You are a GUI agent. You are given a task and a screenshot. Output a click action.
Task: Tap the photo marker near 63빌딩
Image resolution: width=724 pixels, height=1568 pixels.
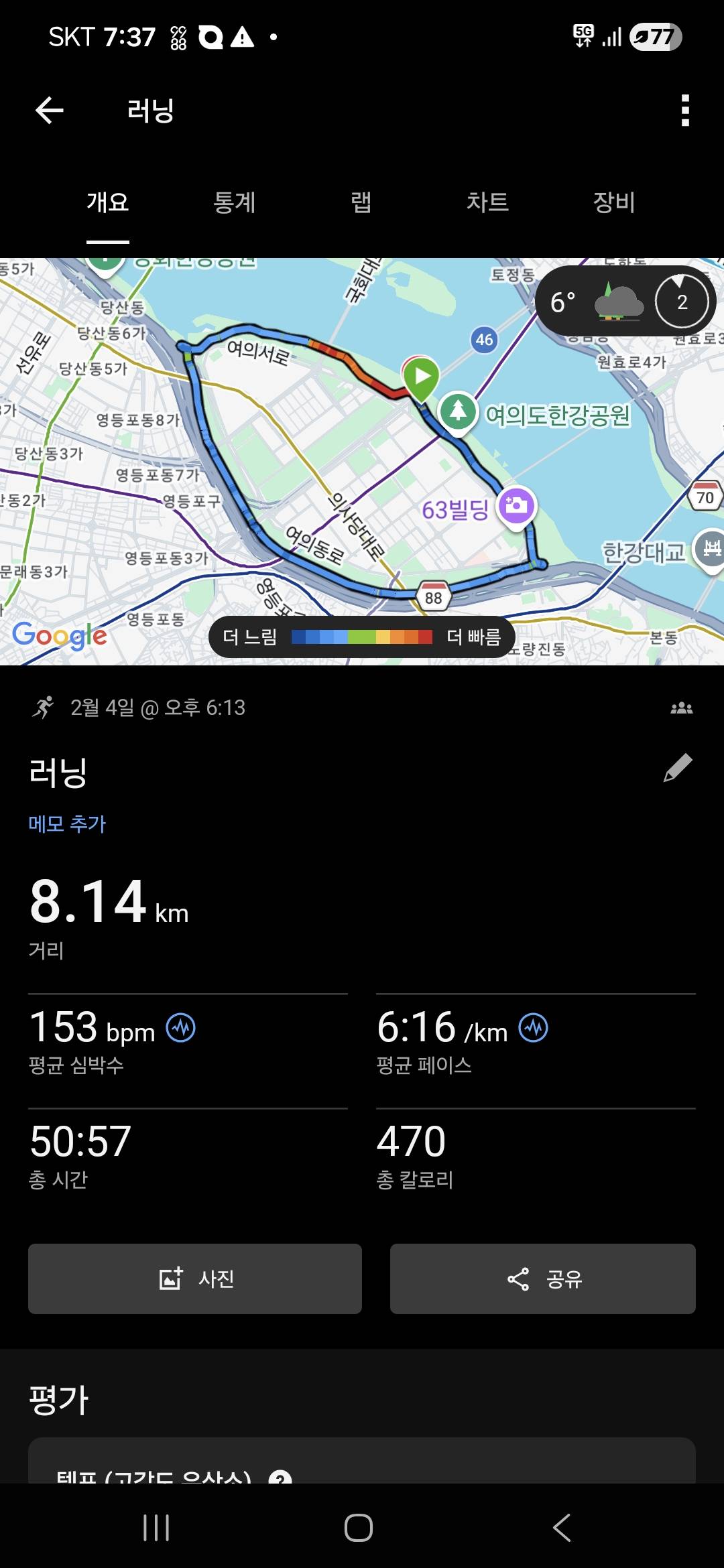tap(516, 506)
